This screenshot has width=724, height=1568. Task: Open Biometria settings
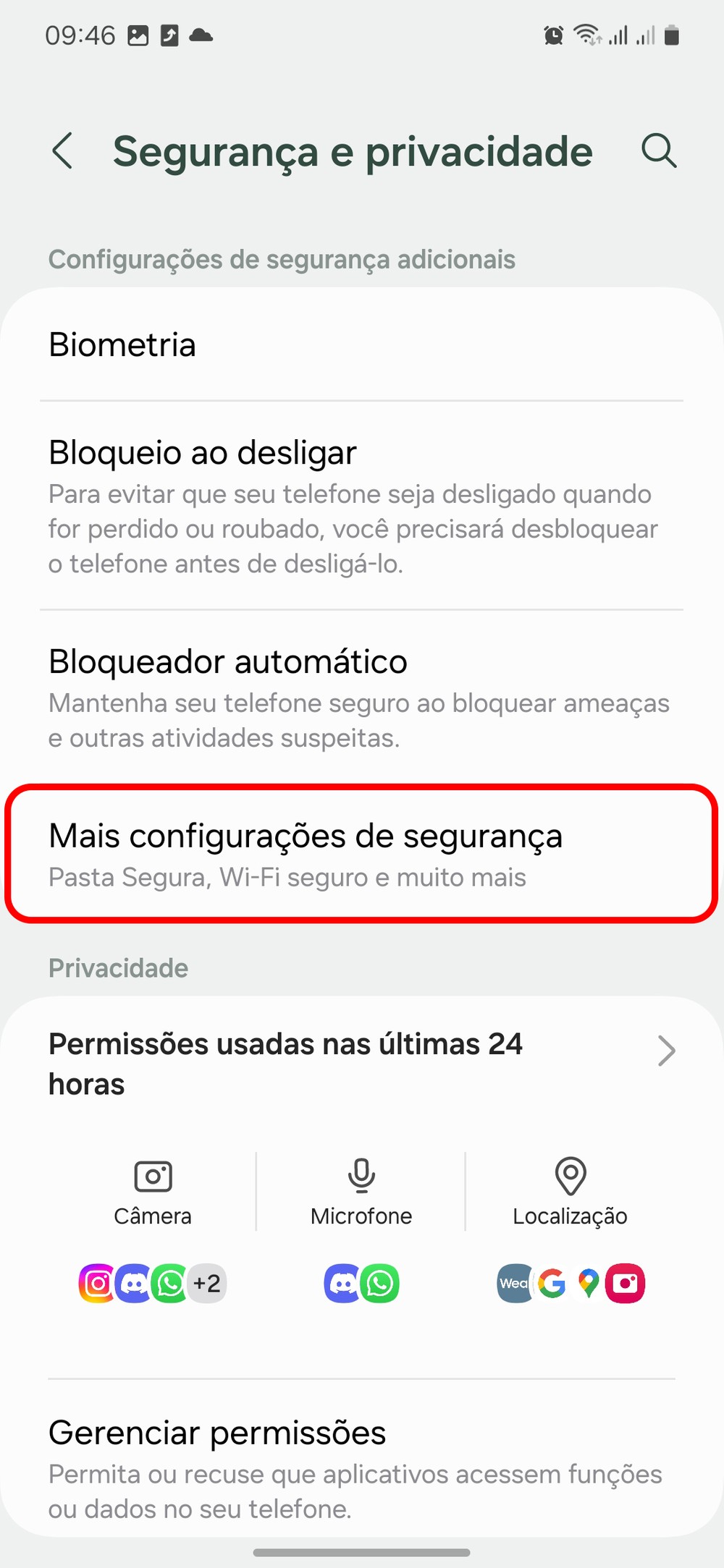click(x=362, y=344)
